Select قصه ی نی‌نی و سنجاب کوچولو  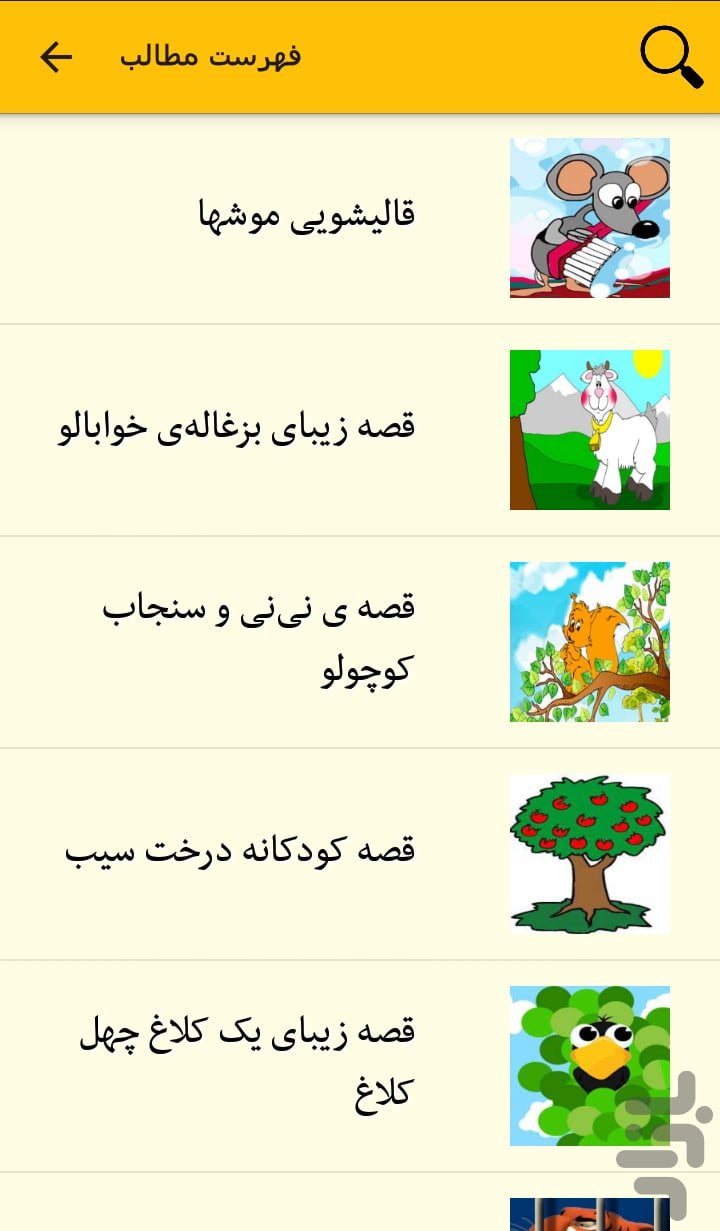[x=360, y=642]
